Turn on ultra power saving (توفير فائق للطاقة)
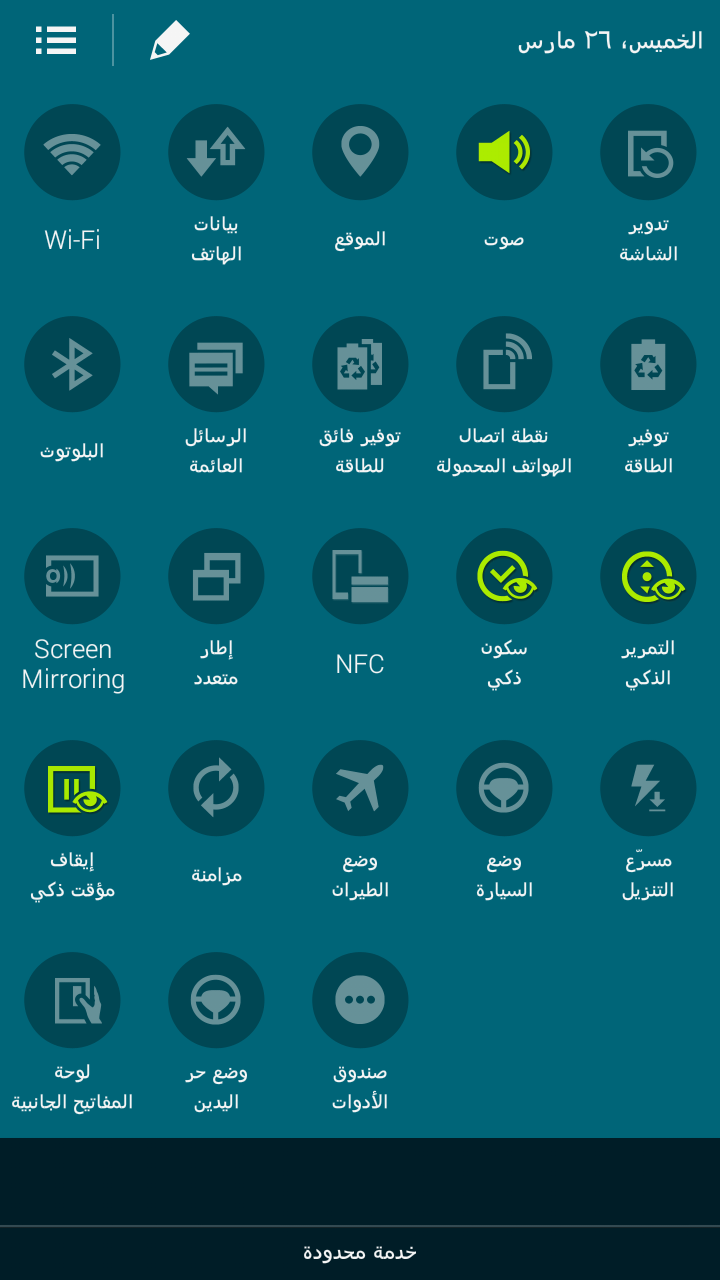Image resolution: width=720 pixels, height=1280 pixels. pyautogui.click(x=360, y=364)
